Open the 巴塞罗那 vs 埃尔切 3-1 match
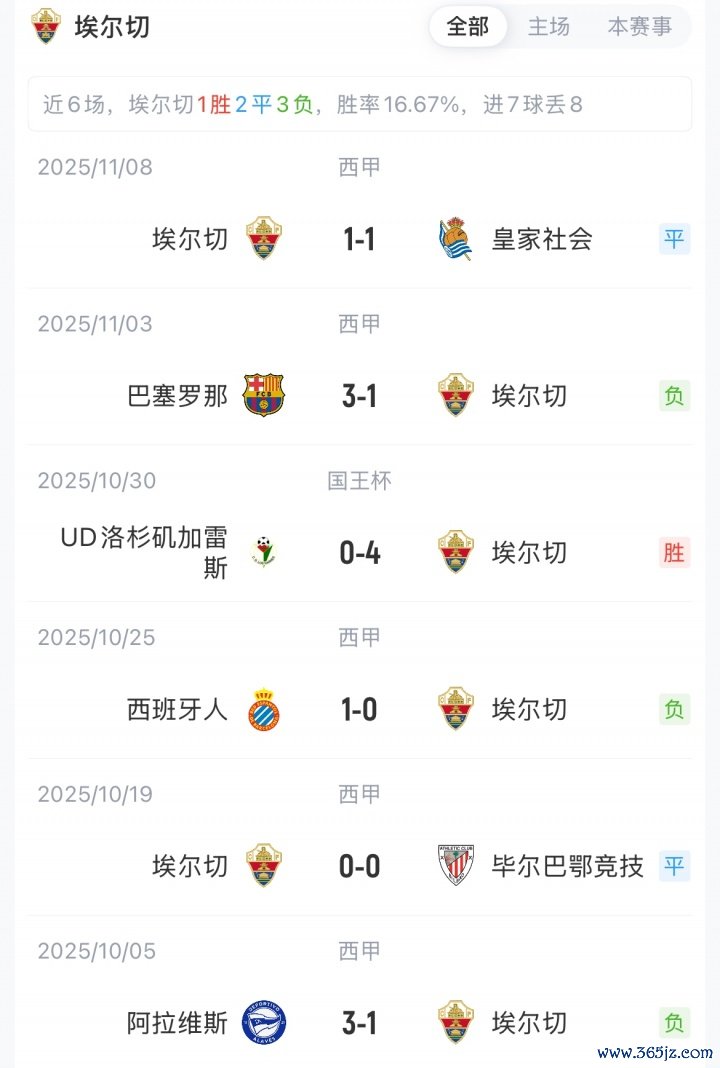720x1068 pixels. 359,396
